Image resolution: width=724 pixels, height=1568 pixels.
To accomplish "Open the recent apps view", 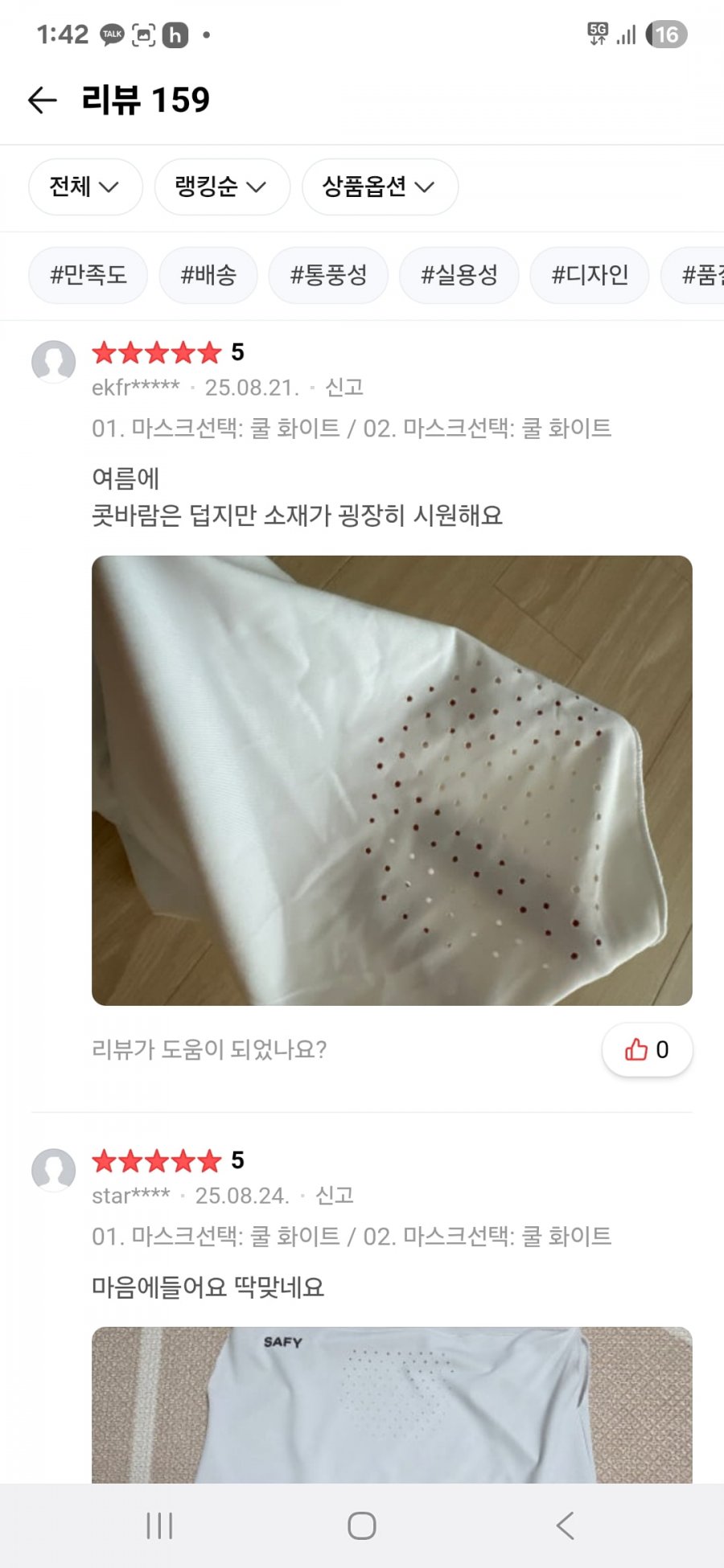I will pyautogui.click(x=159, y=1525).
